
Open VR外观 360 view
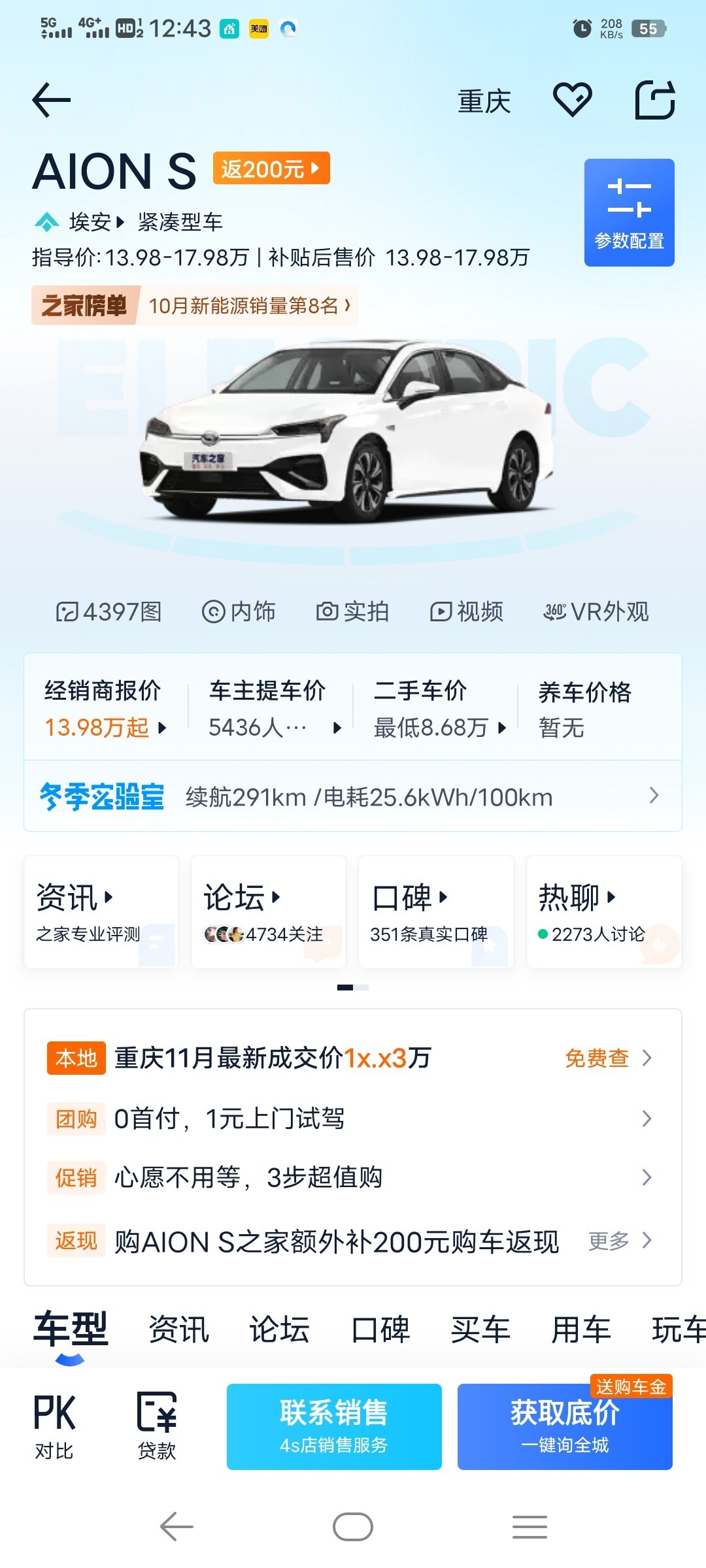tap(596, 612)
